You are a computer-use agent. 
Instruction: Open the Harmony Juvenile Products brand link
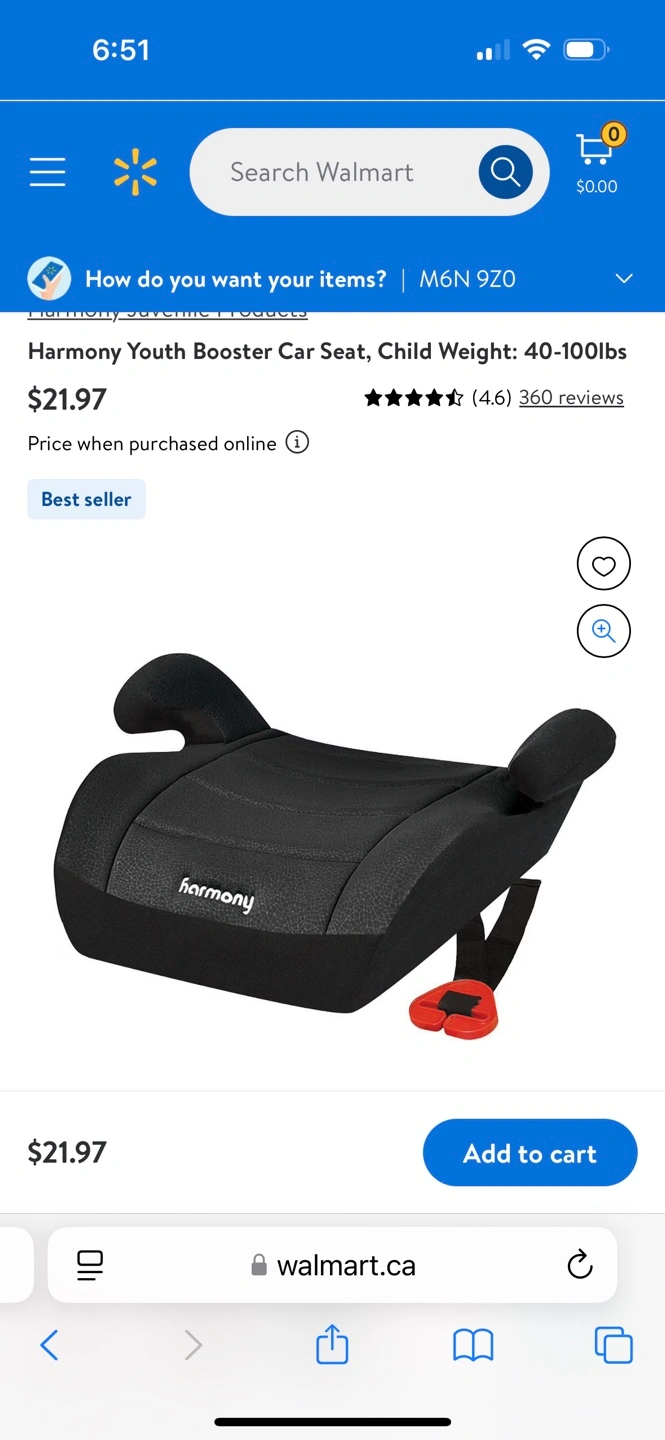[x=167, y=313]
